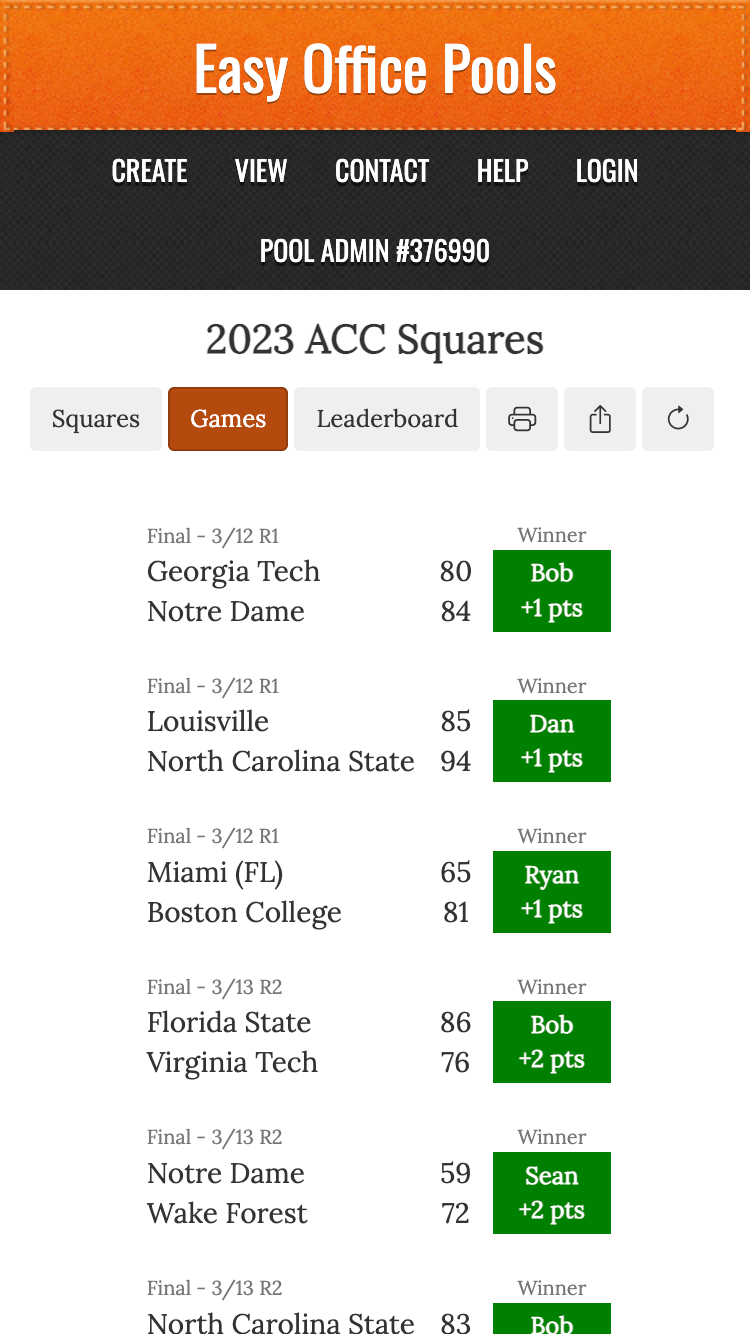The width and height of the screenshot is (750, 1334).
Task: Open the Leaderboard tab
Action: tap(386, 419)
